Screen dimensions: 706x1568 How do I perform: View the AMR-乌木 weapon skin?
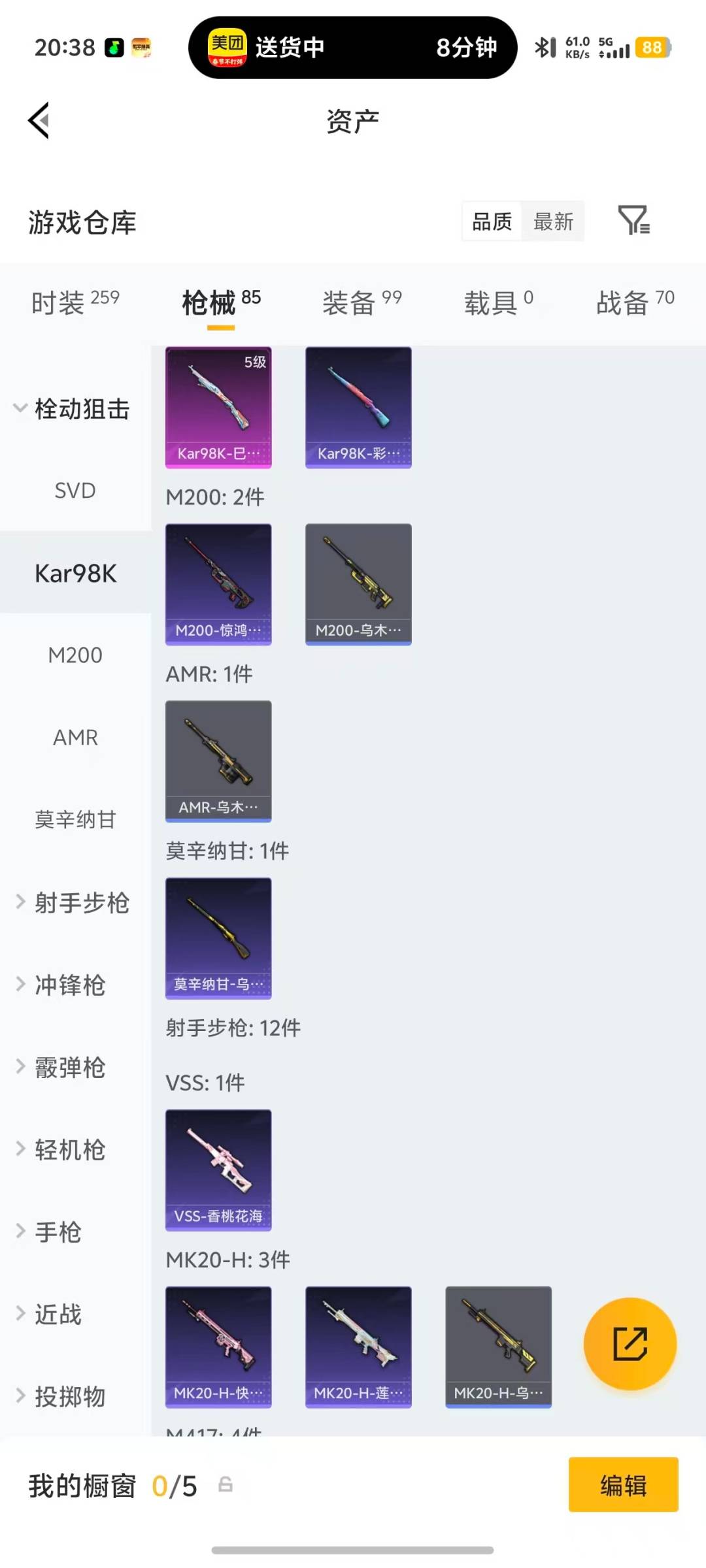tap(218, 761)
